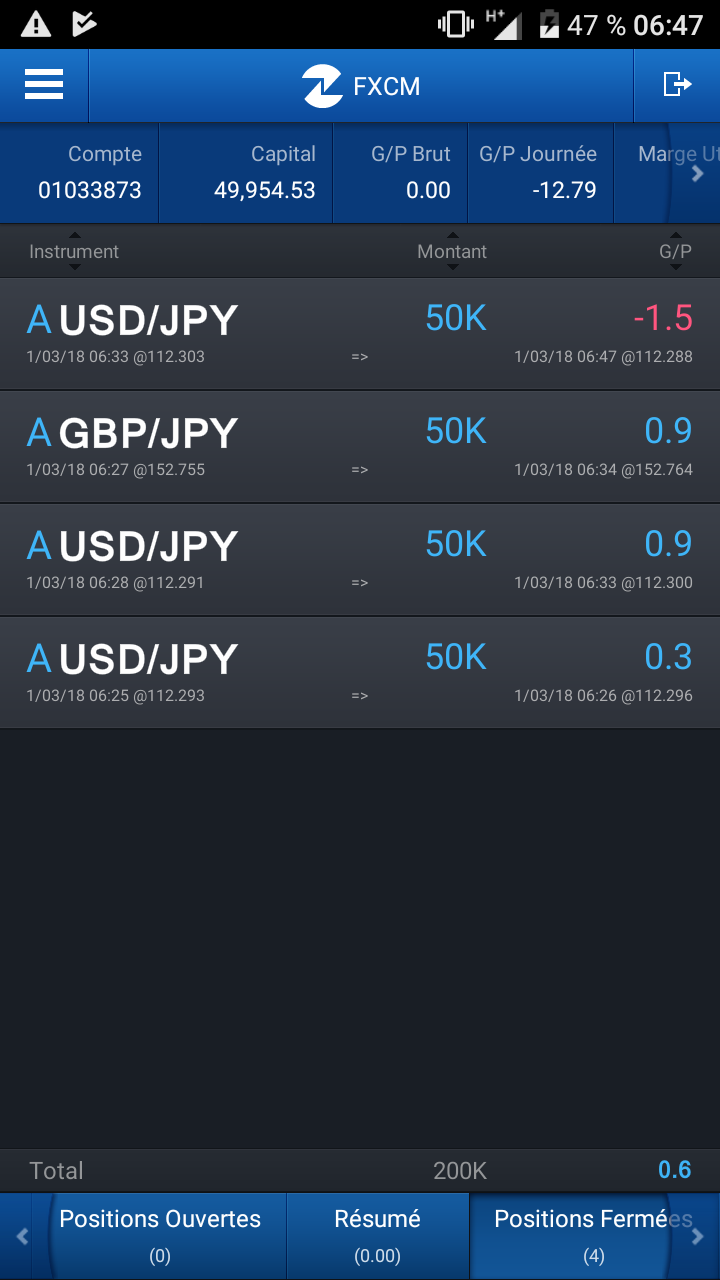The image size is (720, 1280).
Task: Show next tabs with bottom right arrow
Action: click(x=698, y=1236)
